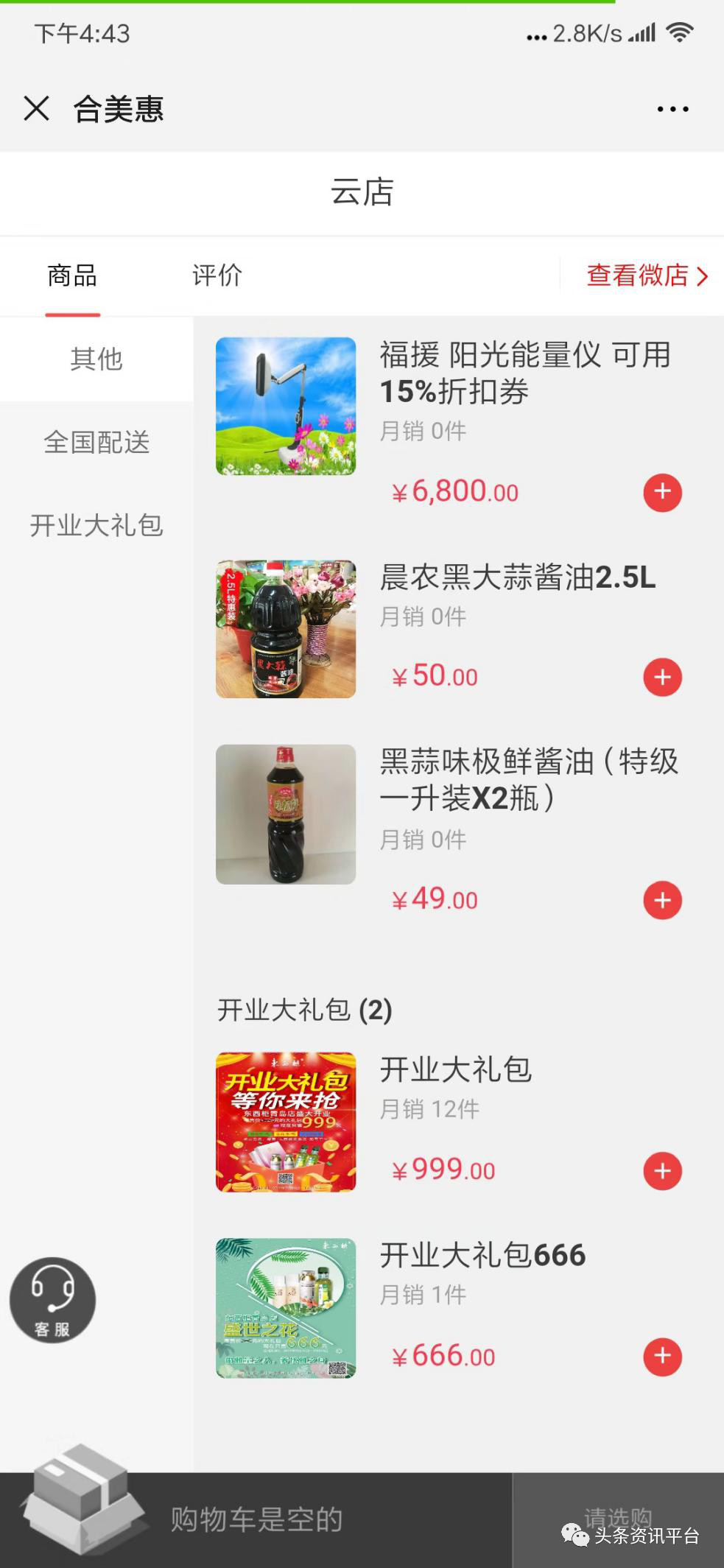
Task: Open the 开业大礼包666 product picture
Action: (286, 1307)
